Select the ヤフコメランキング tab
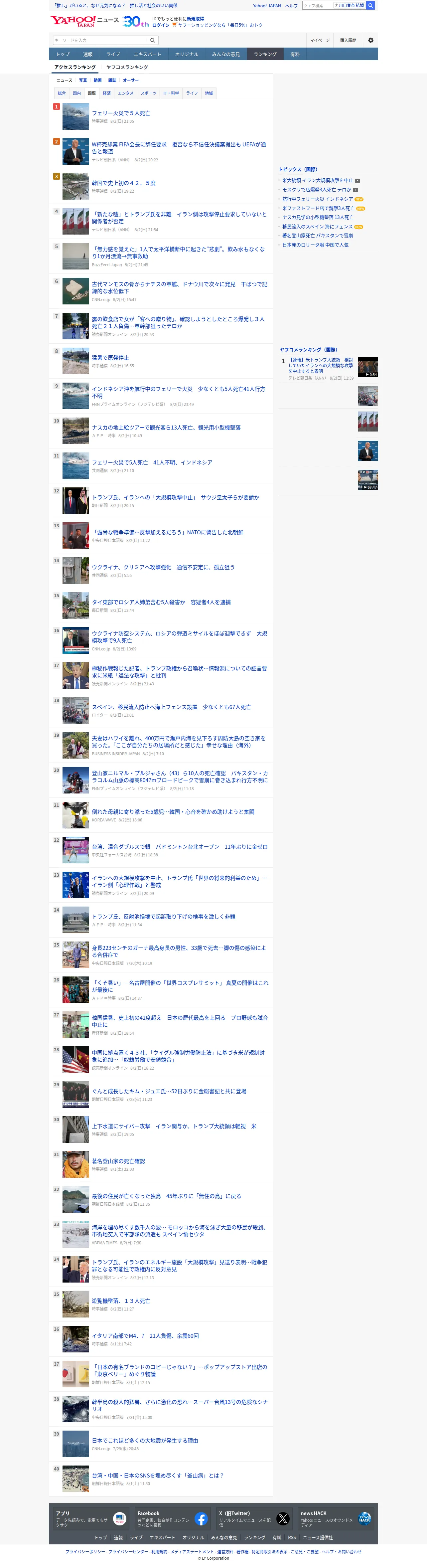Viewport: 427px width, 1568px height. [127, 68]
